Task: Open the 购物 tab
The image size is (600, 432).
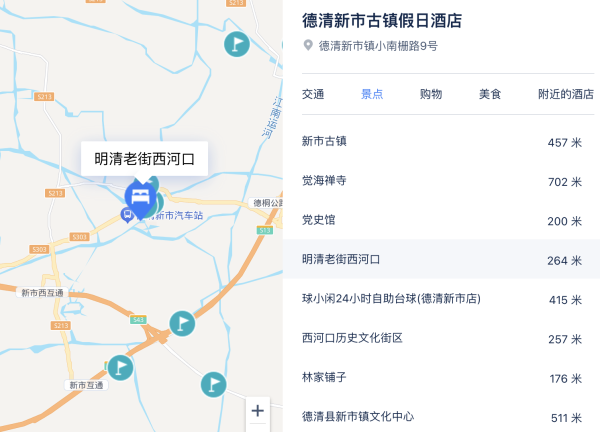Action: pyautogui.click(x=431, y=94)
